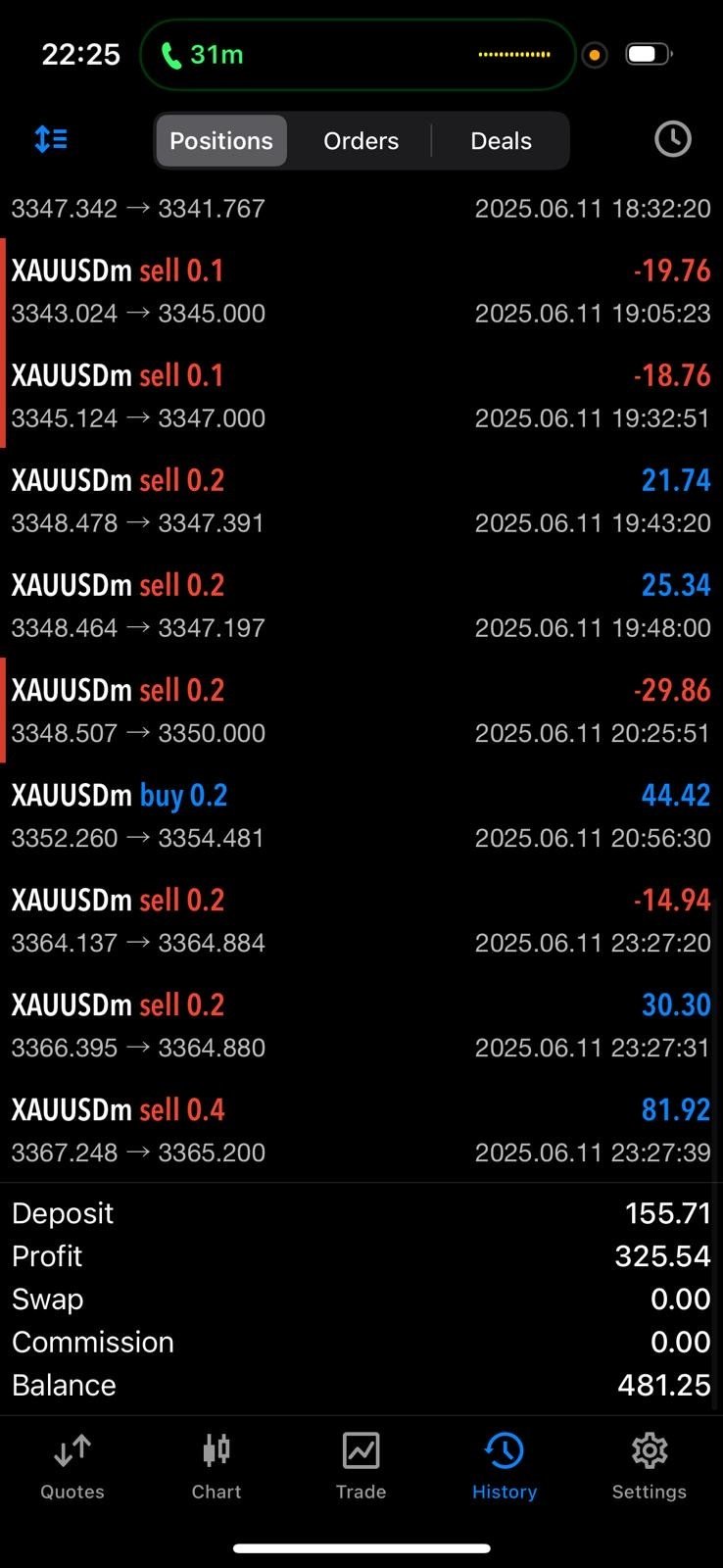
Task: View the sell 0.2 position with 25.34 profit
Action: 361,606
